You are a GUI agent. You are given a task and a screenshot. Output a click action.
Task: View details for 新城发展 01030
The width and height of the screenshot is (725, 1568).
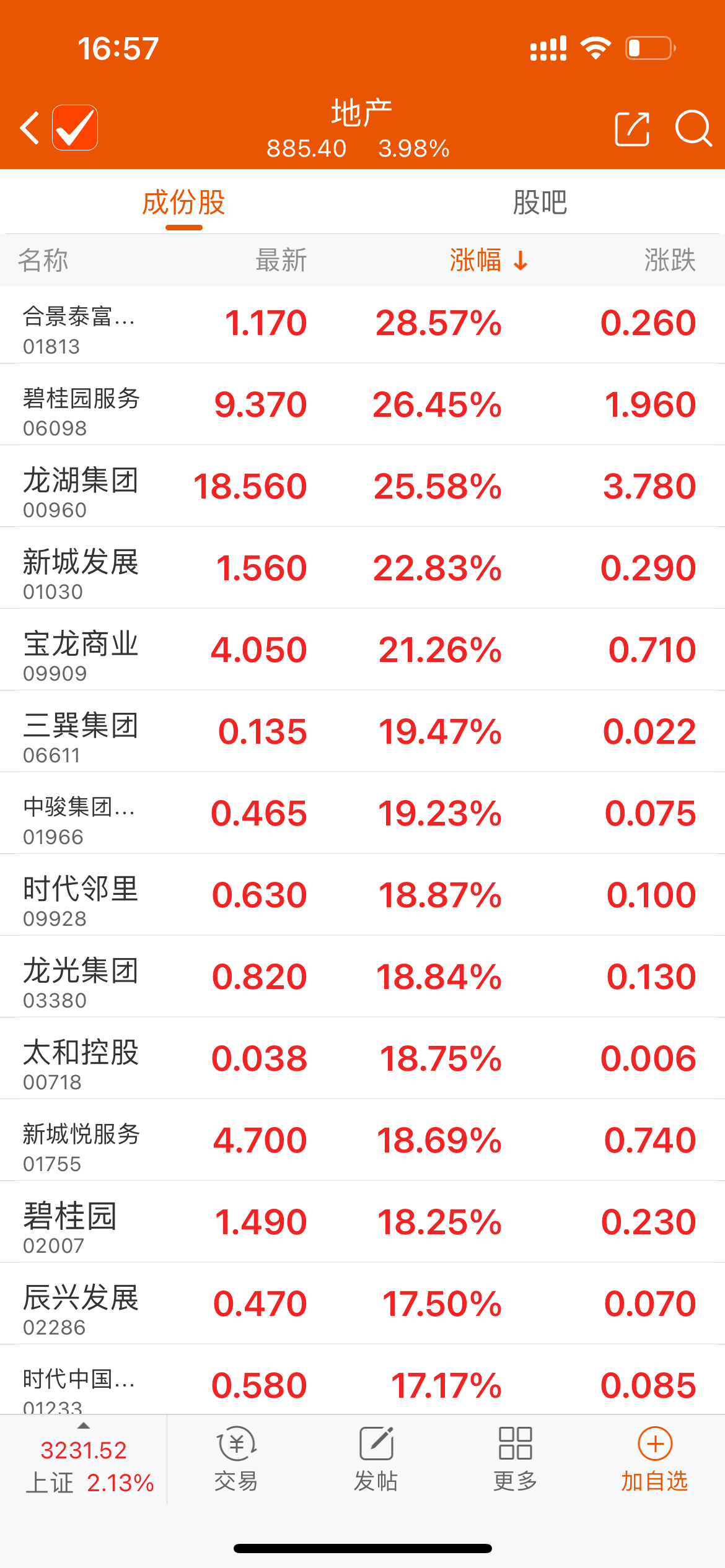[362, 568]
